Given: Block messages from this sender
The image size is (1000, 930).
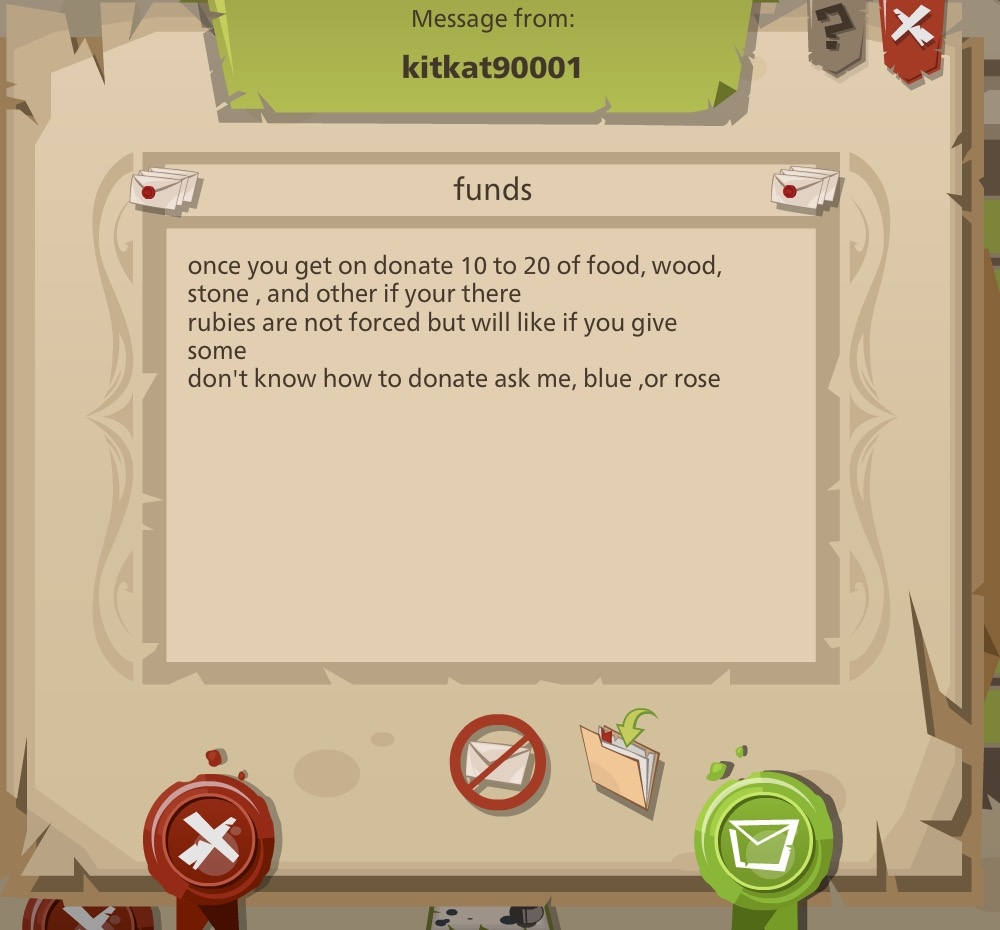Looking at the screenshot, I should 497,762.
